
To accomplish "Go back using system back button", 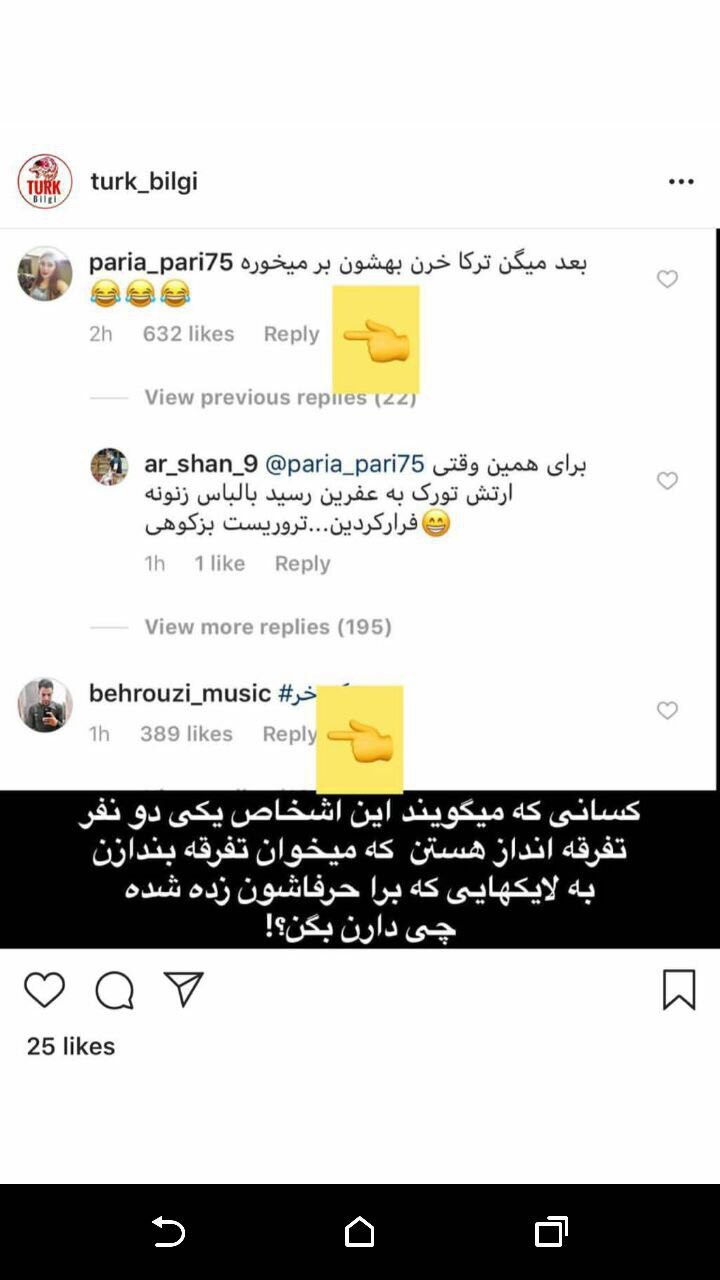I will [x=169, y=1232].
